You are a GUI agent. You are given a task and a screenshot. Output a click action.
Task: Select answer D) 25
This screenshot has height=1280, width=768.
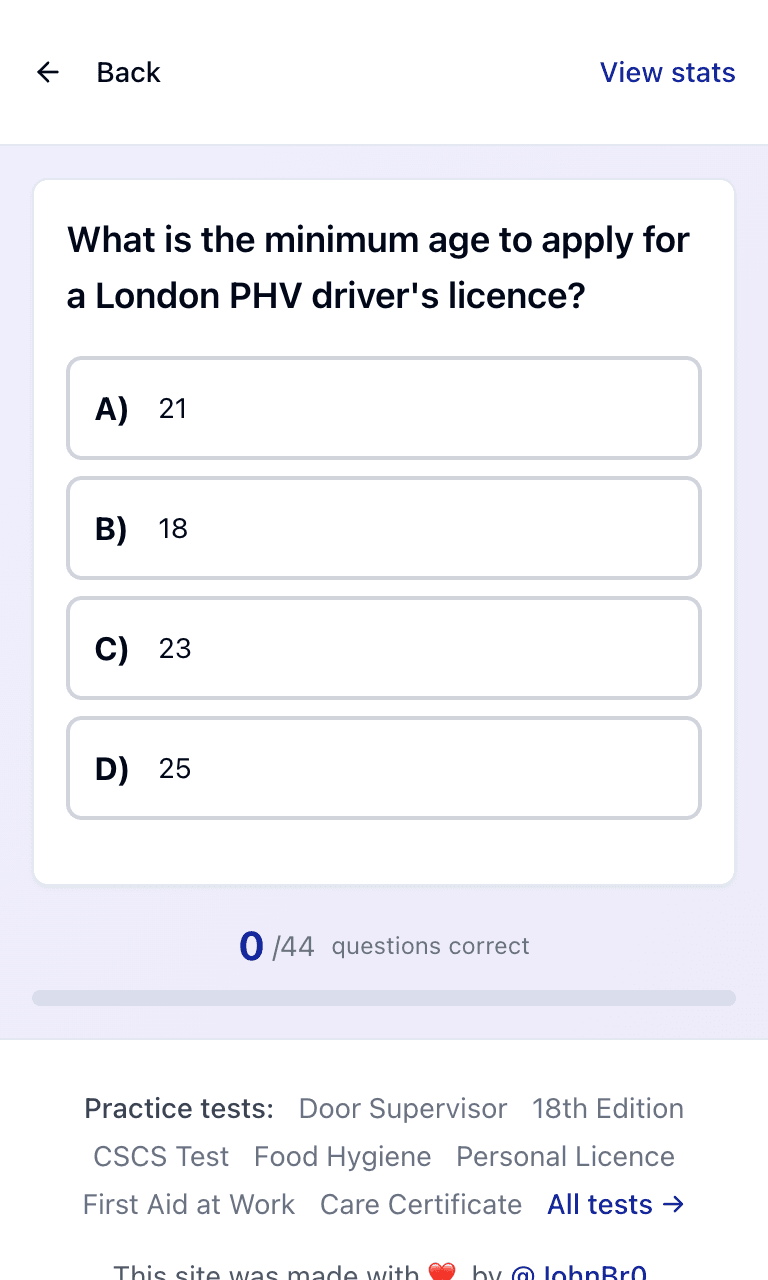pos(384,768)
